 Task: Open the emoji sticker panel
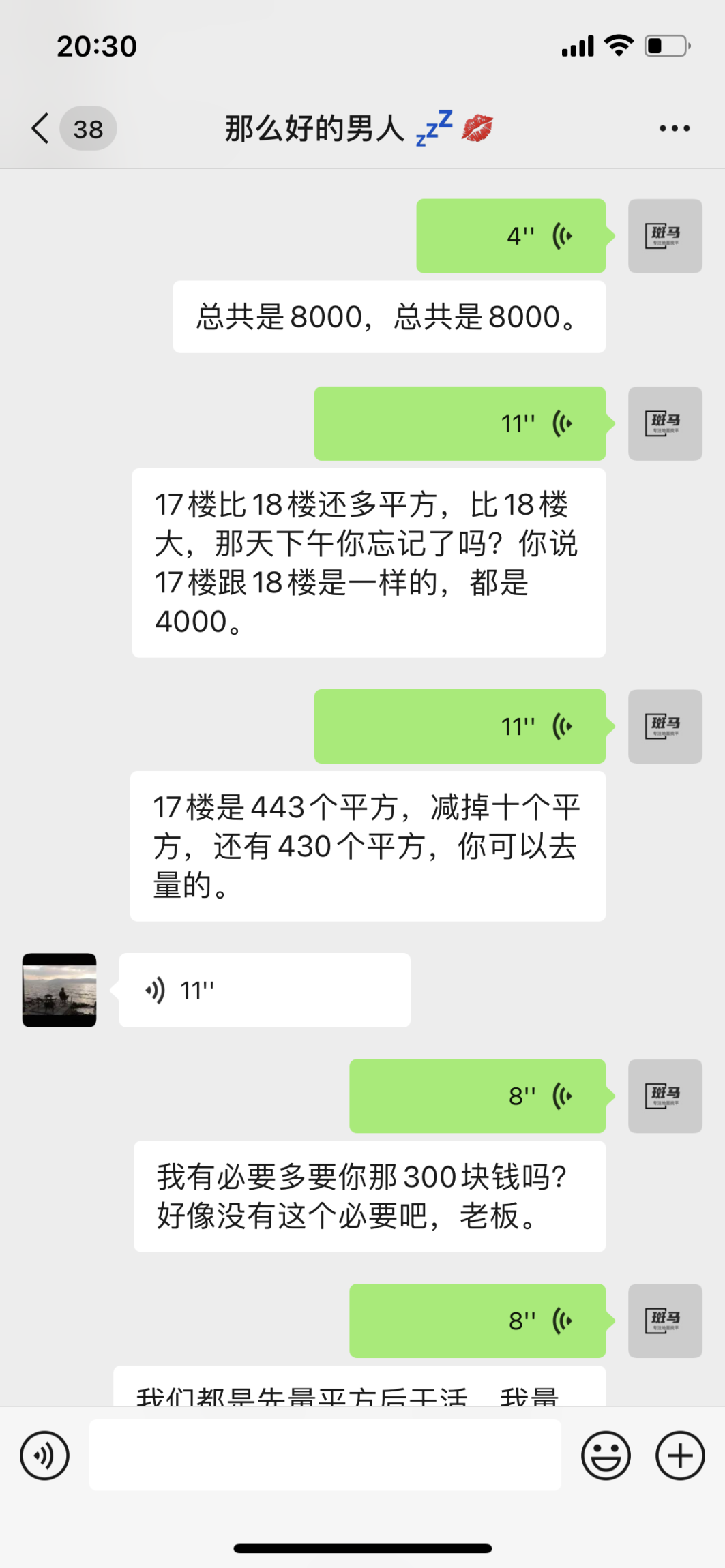[x=605, y=1456]
